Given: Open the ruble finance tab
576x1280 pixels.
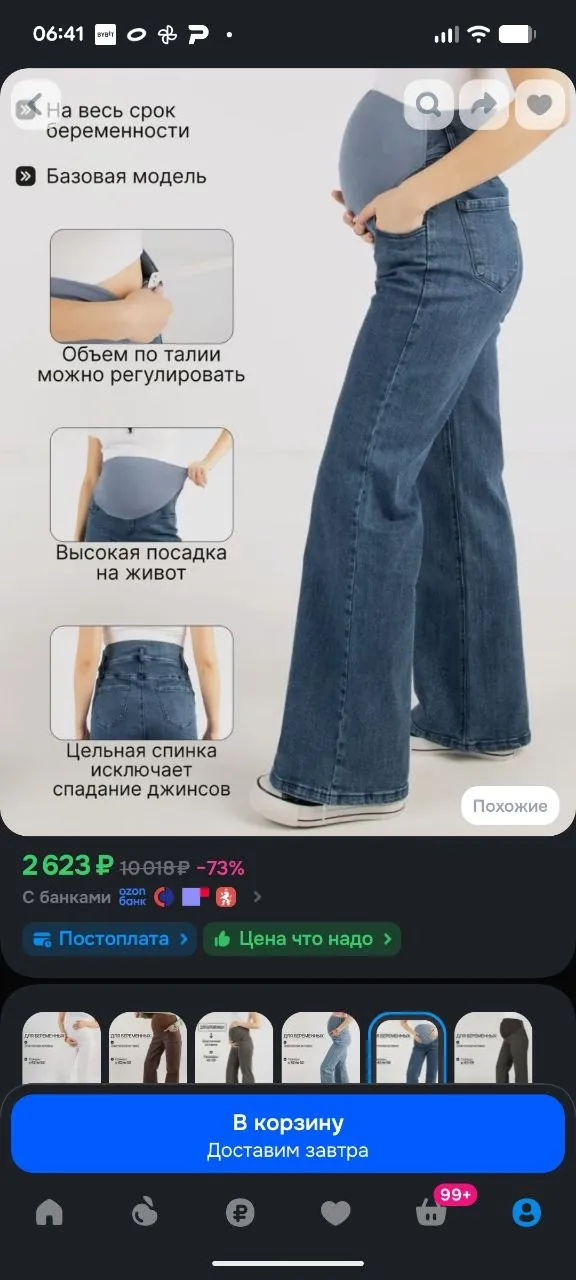Looking at the screenshot, I should point(240,1213).
